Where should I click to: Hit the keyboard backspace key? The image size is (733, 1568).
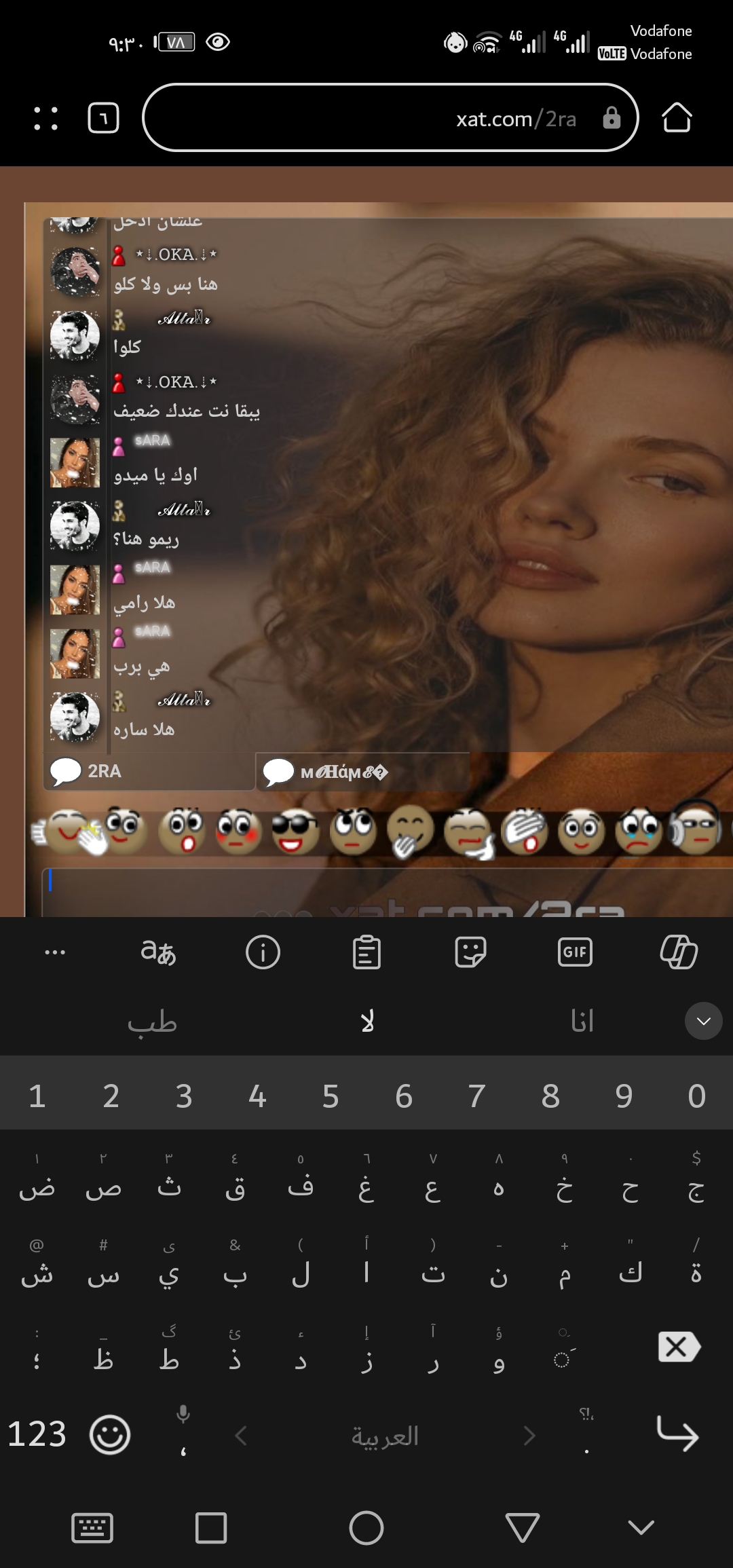click(679, 1347)
